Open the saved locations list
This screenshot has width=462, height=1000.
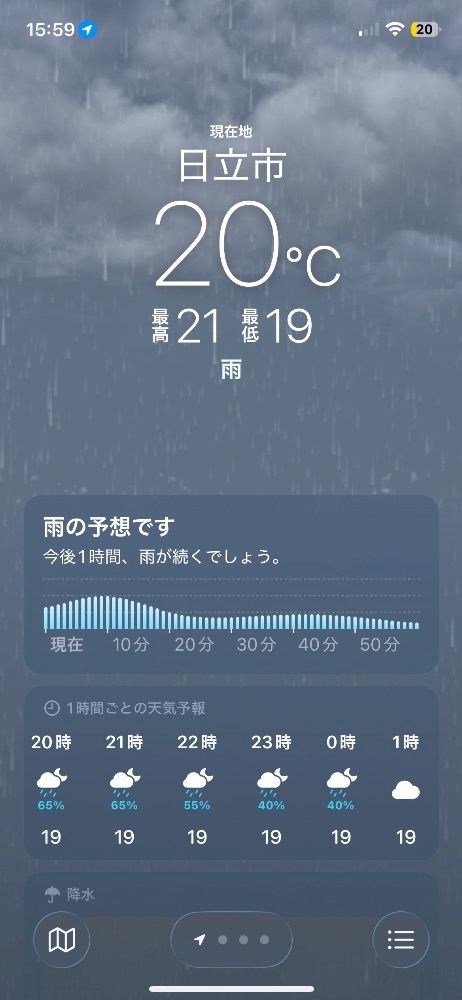[x=401, y=939]
